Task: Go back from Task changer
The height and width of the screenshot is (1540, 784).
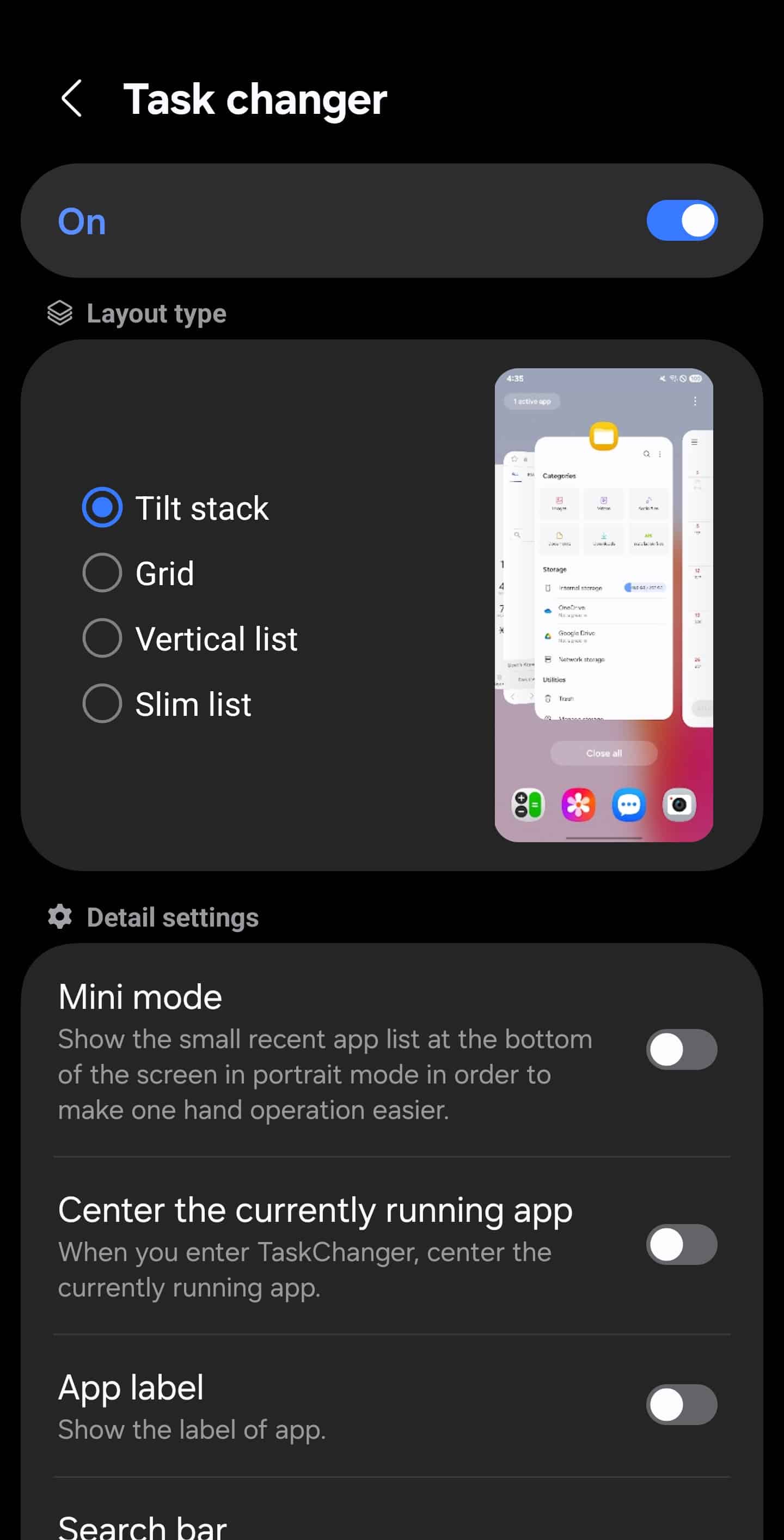Action: pos(72,99)
